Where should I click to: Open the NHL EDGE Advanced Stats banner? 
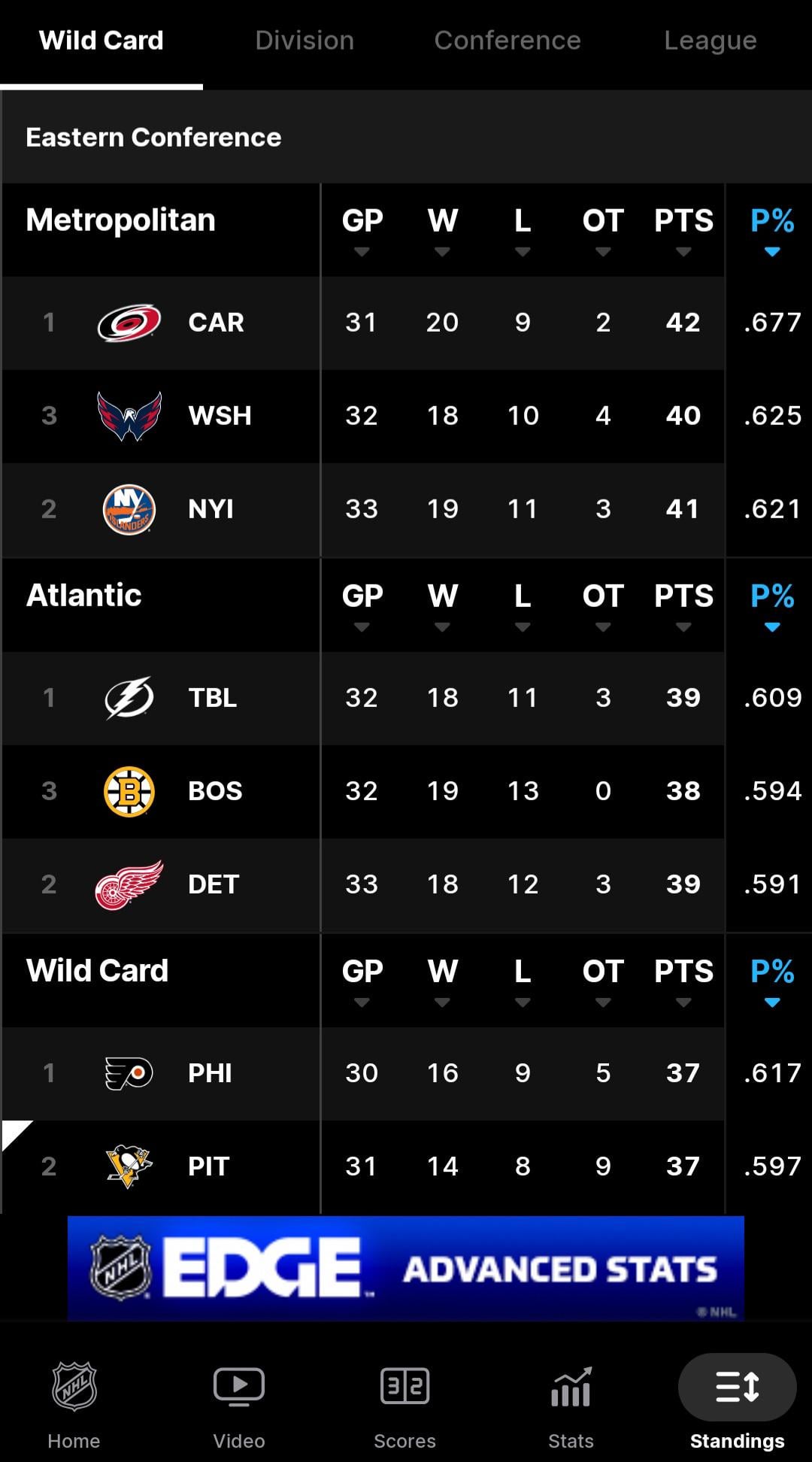[x=406, y=1269]
